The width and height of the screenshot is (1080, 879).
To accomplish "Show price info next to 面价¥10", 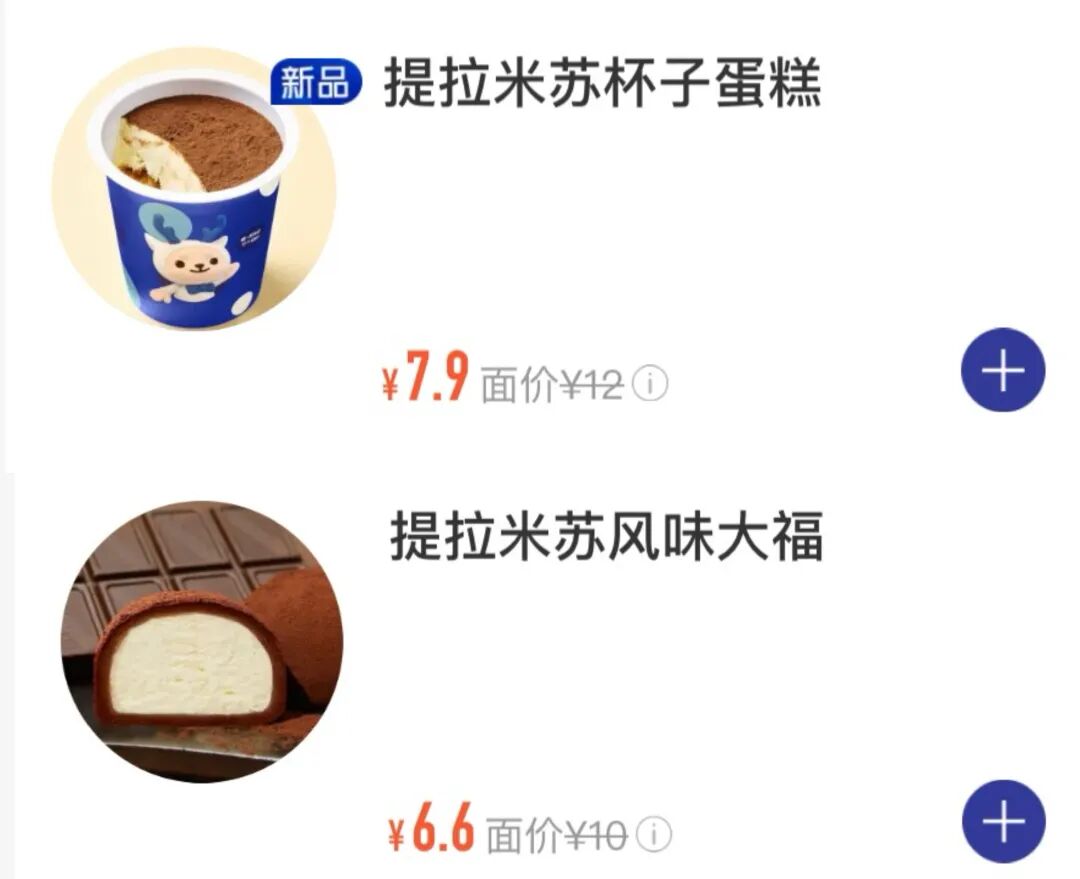I will click(x=654, y=834).
